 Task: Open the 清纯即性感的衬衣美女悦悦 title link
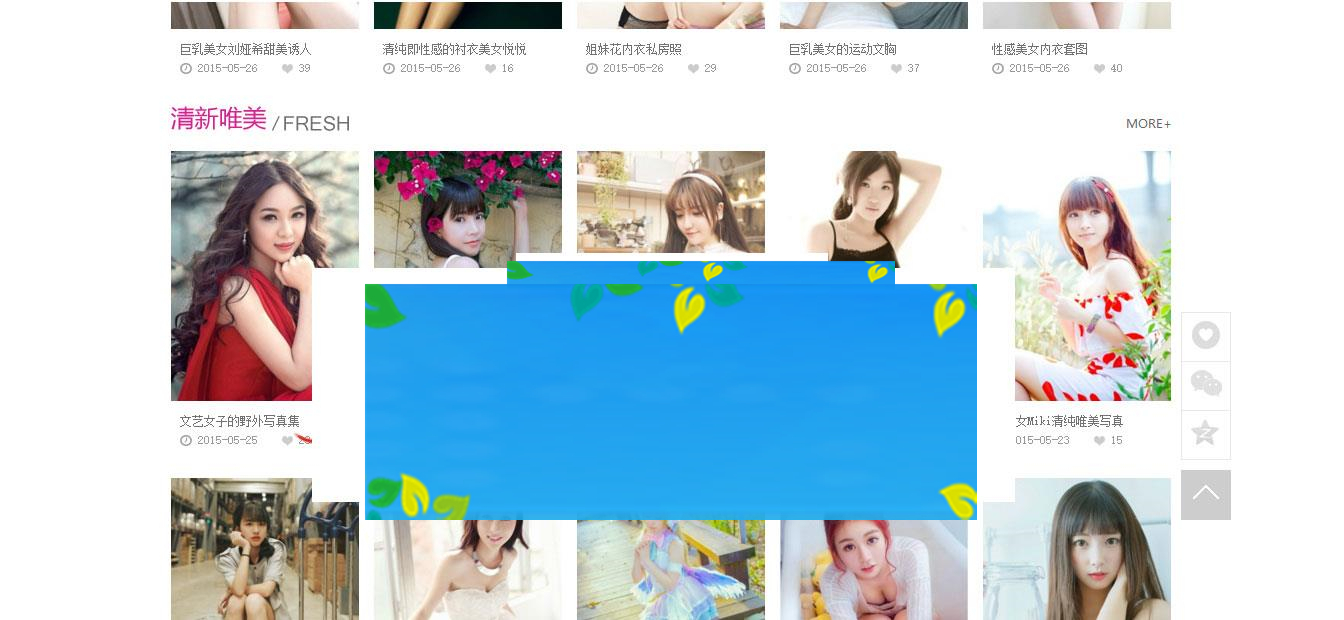tap(454, 49)
